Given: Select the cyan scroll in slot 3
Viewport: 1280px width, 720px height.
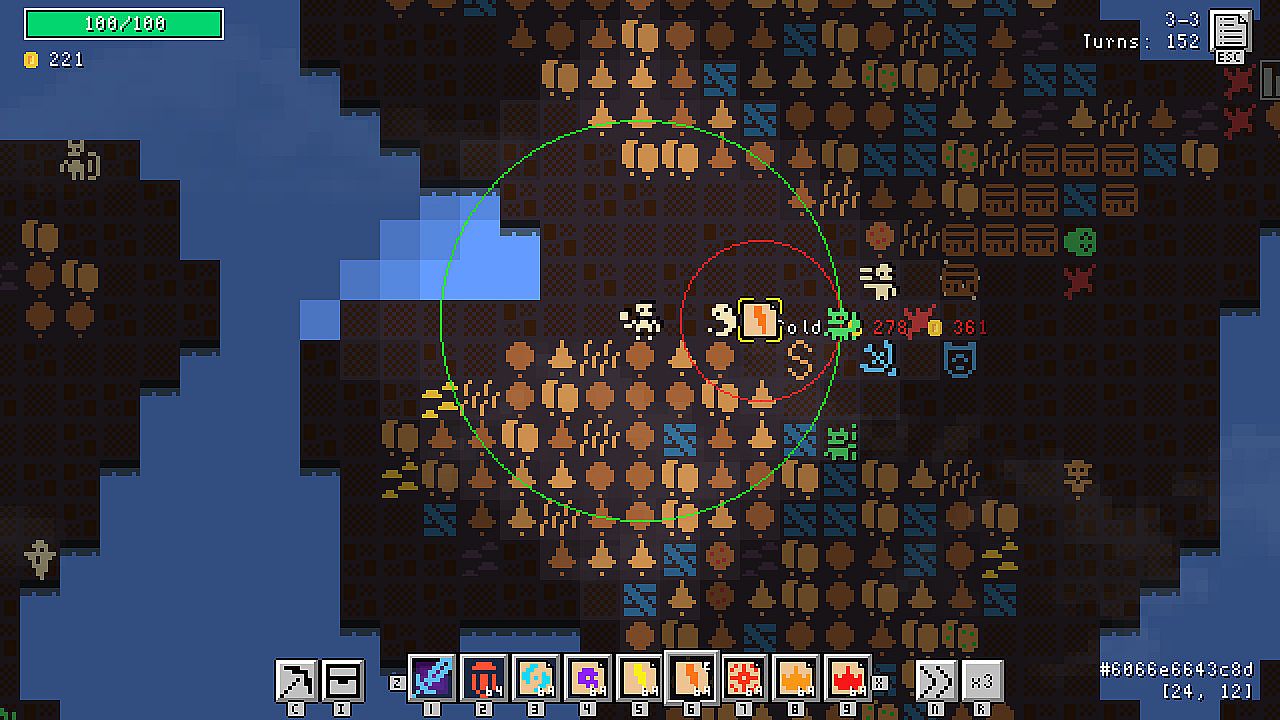Looking at the screenshot, I should pyautogui.click(x=536, y=678).
